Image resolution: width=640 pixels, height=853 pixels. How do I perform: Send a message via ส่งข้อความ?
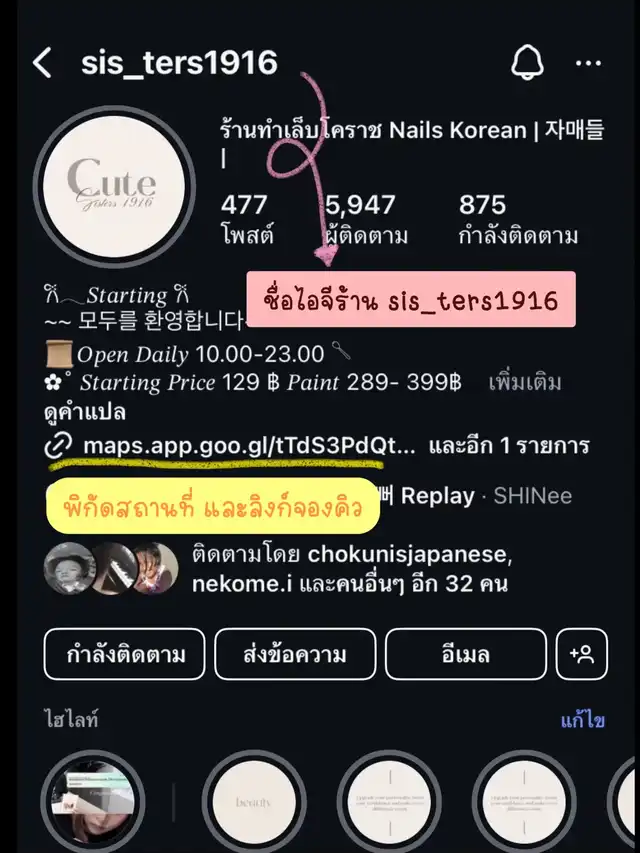point(294,655)
